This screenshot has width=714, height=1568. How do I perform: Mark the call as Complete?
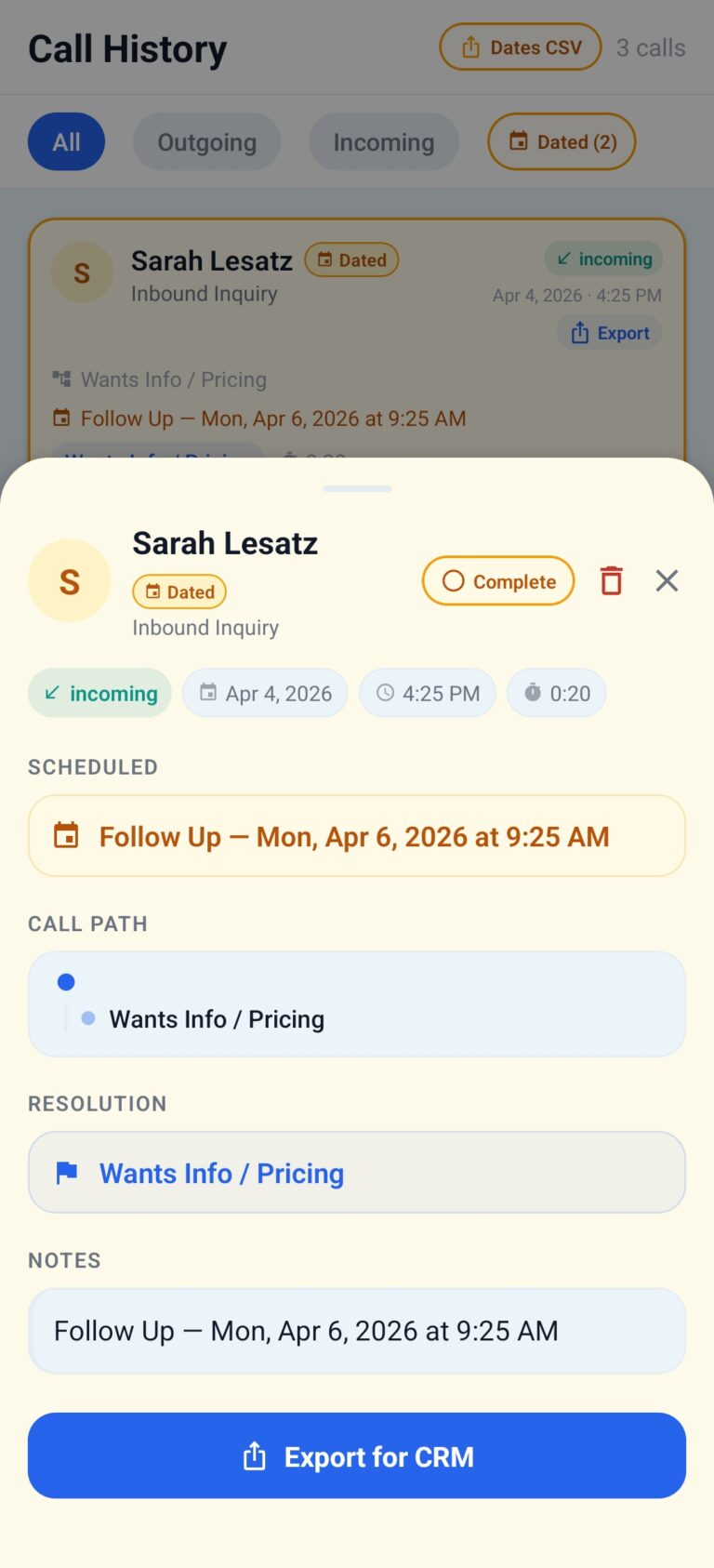[497, 581]
